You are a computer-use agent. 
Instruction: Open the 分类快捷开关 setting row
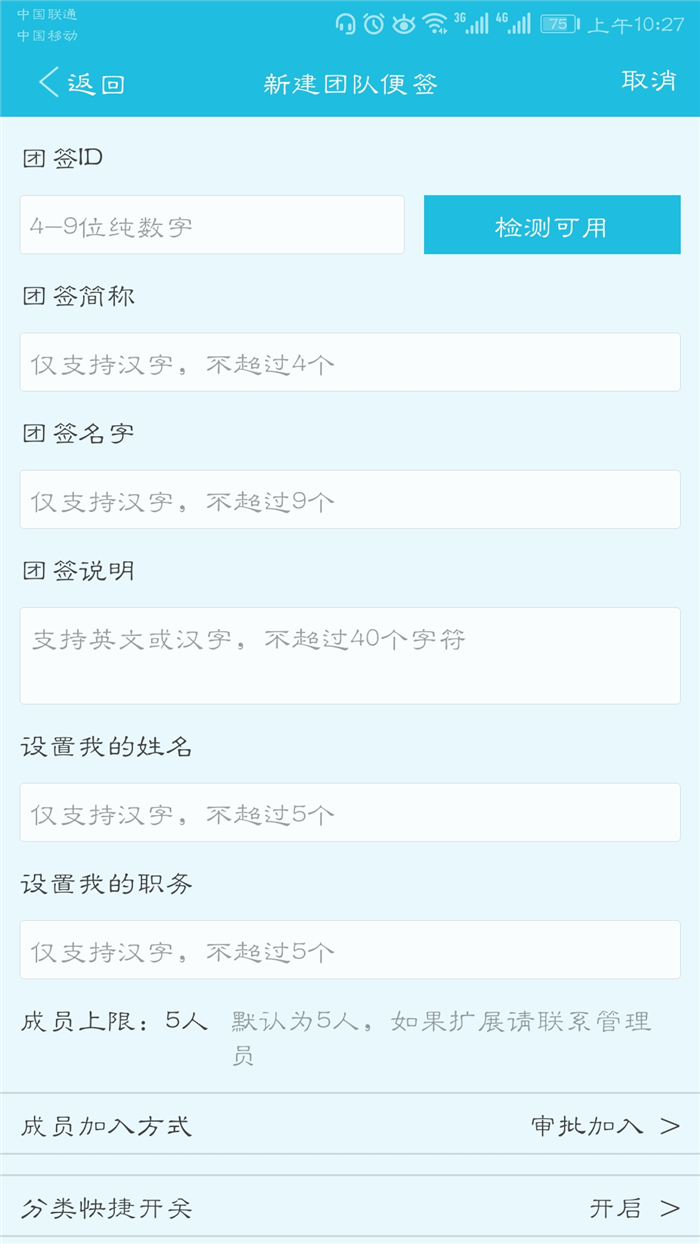(x=350, y=1208)
